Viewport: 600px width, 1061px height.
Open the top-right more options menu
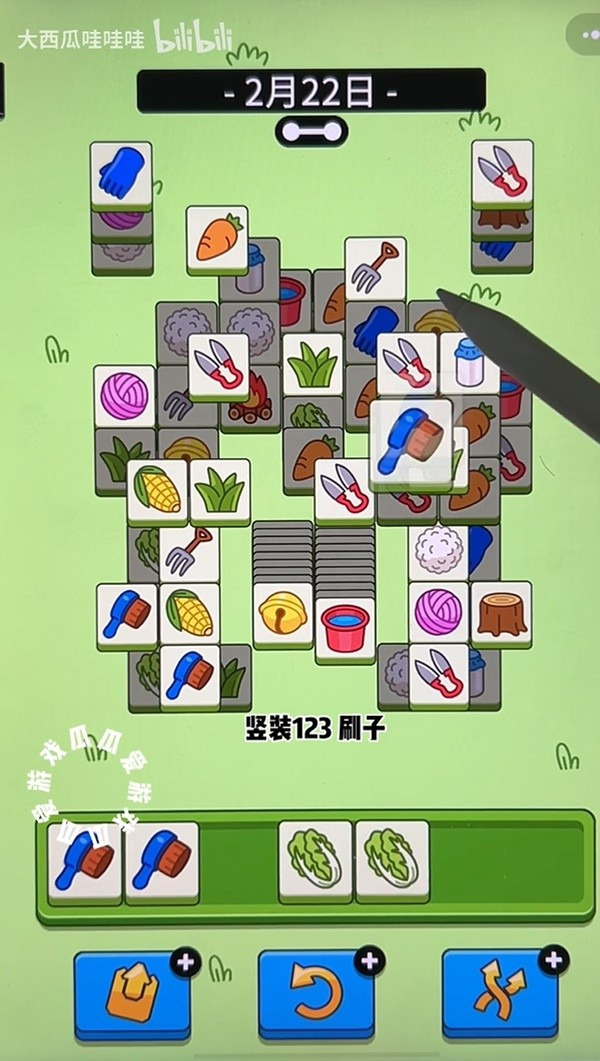click(x=585, y=36)
